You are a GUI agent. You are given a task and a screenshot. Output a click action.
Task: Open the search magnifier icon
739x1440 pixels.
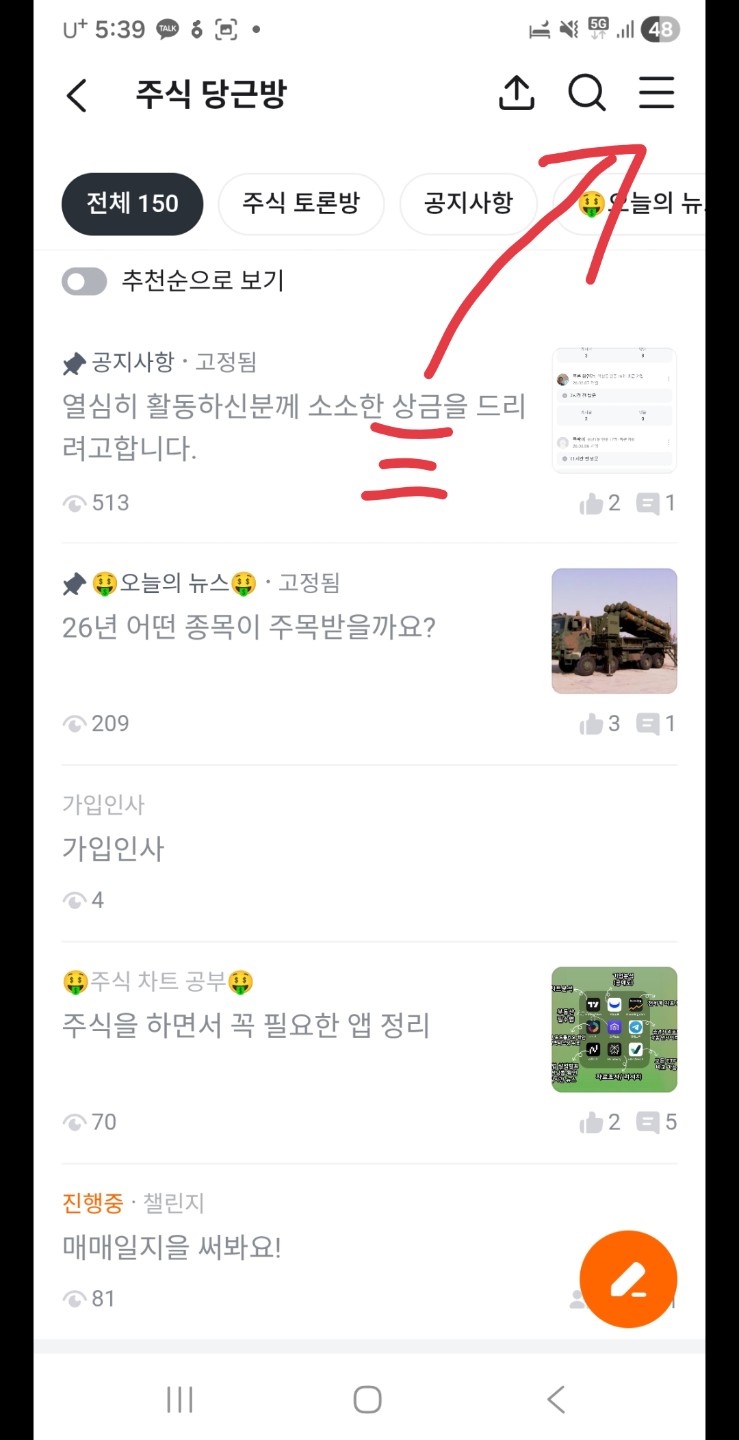tap(587, 94)
